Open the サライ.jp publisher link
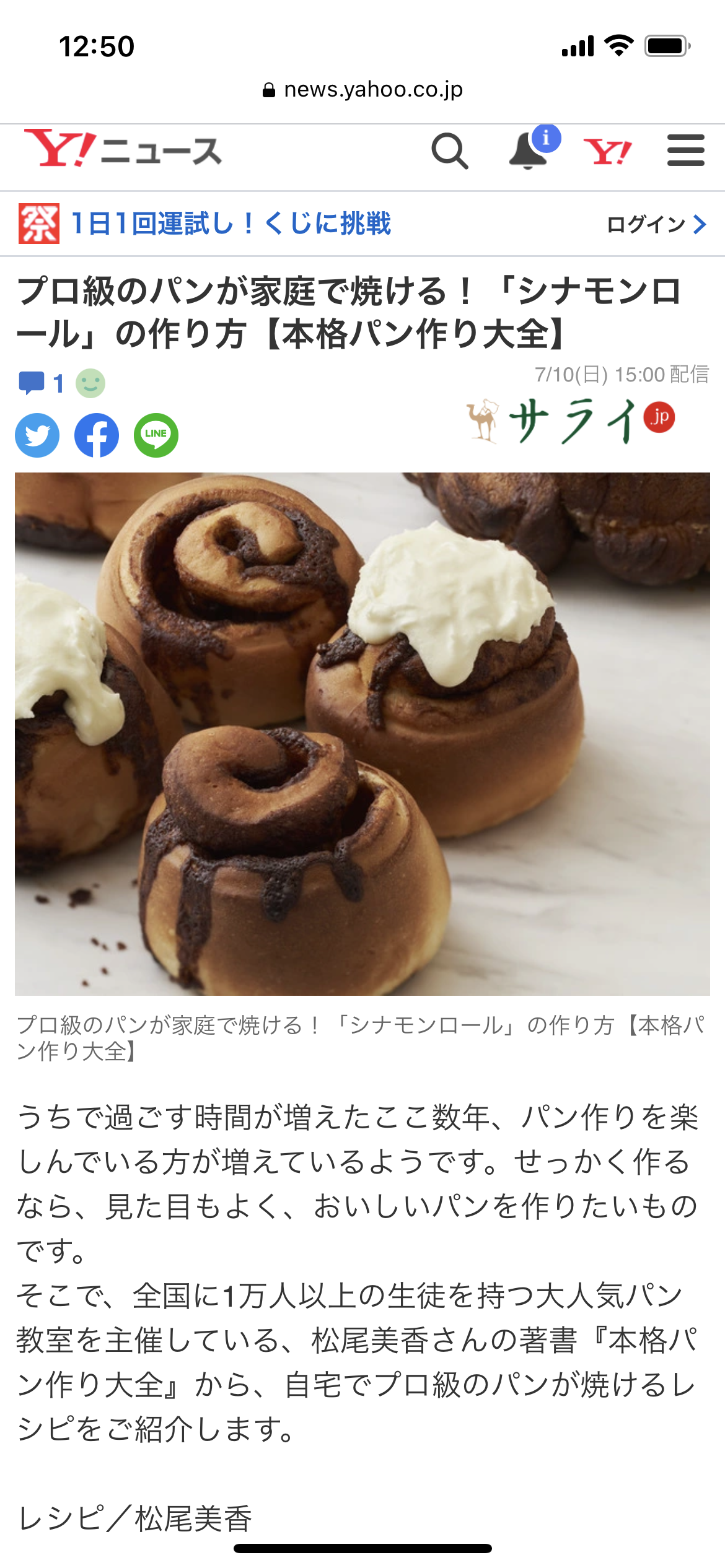The image size is (725, 1568). point(571,420)
